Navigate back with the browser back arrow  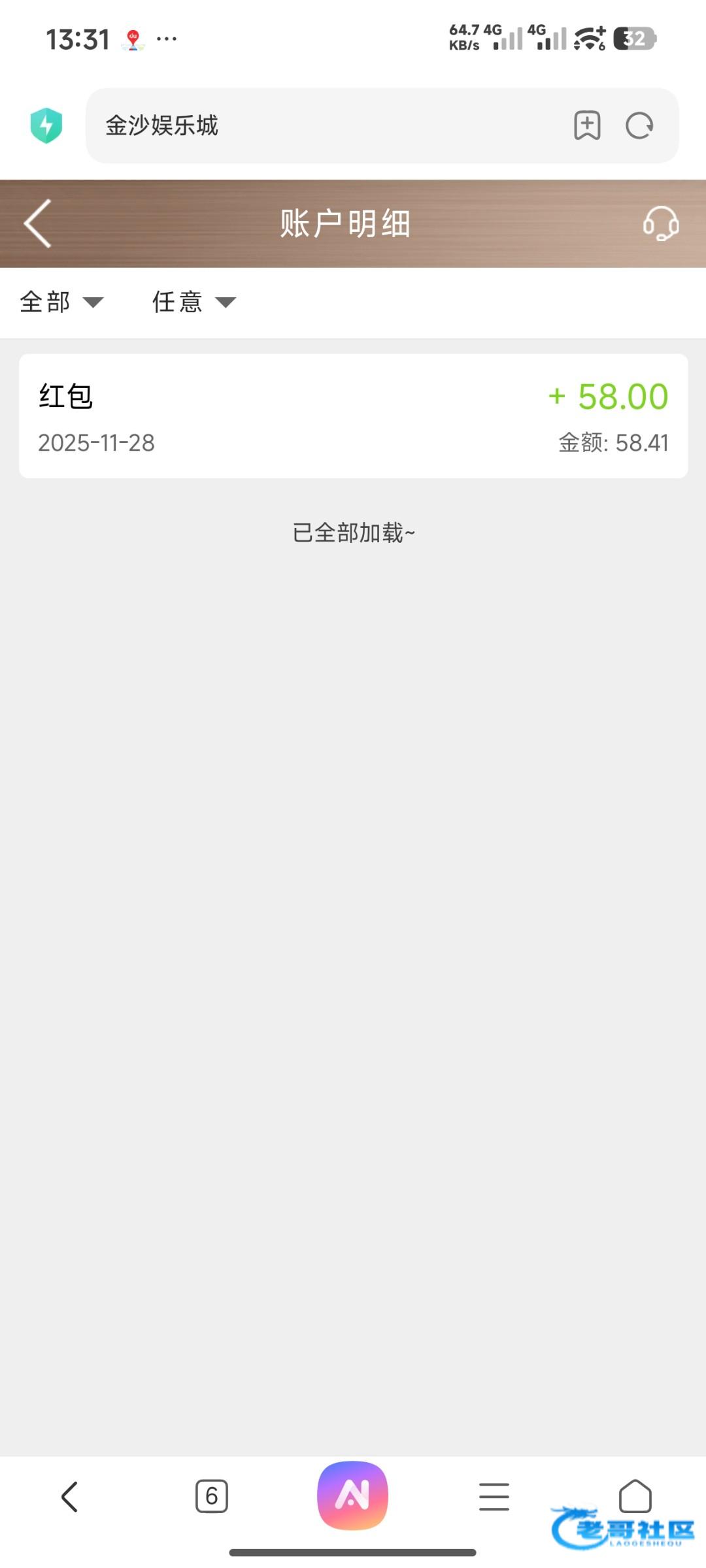pyautogui.click(x=70, y=1496)
